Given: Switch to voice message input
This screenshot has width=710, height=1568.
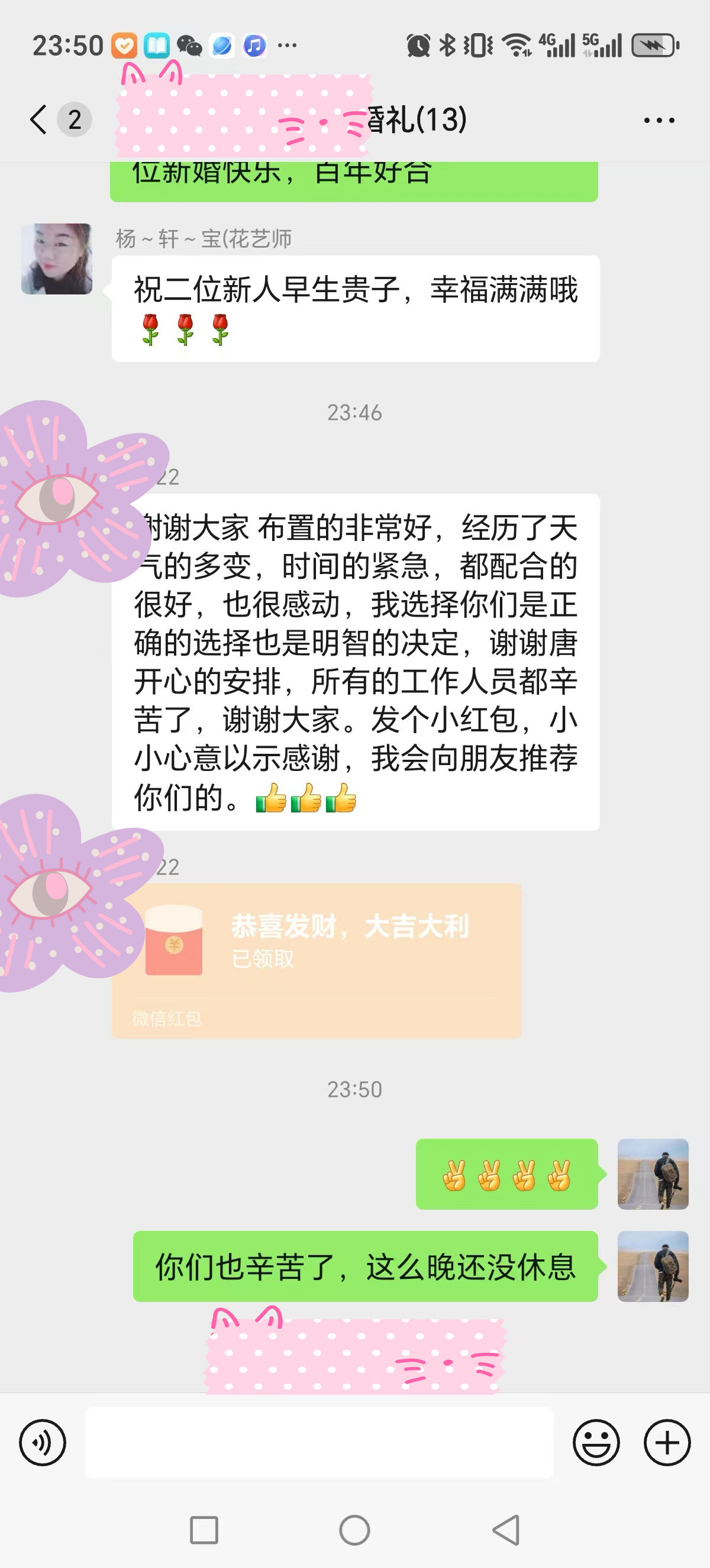Looking at the screenshot, I should [43, 1442].
